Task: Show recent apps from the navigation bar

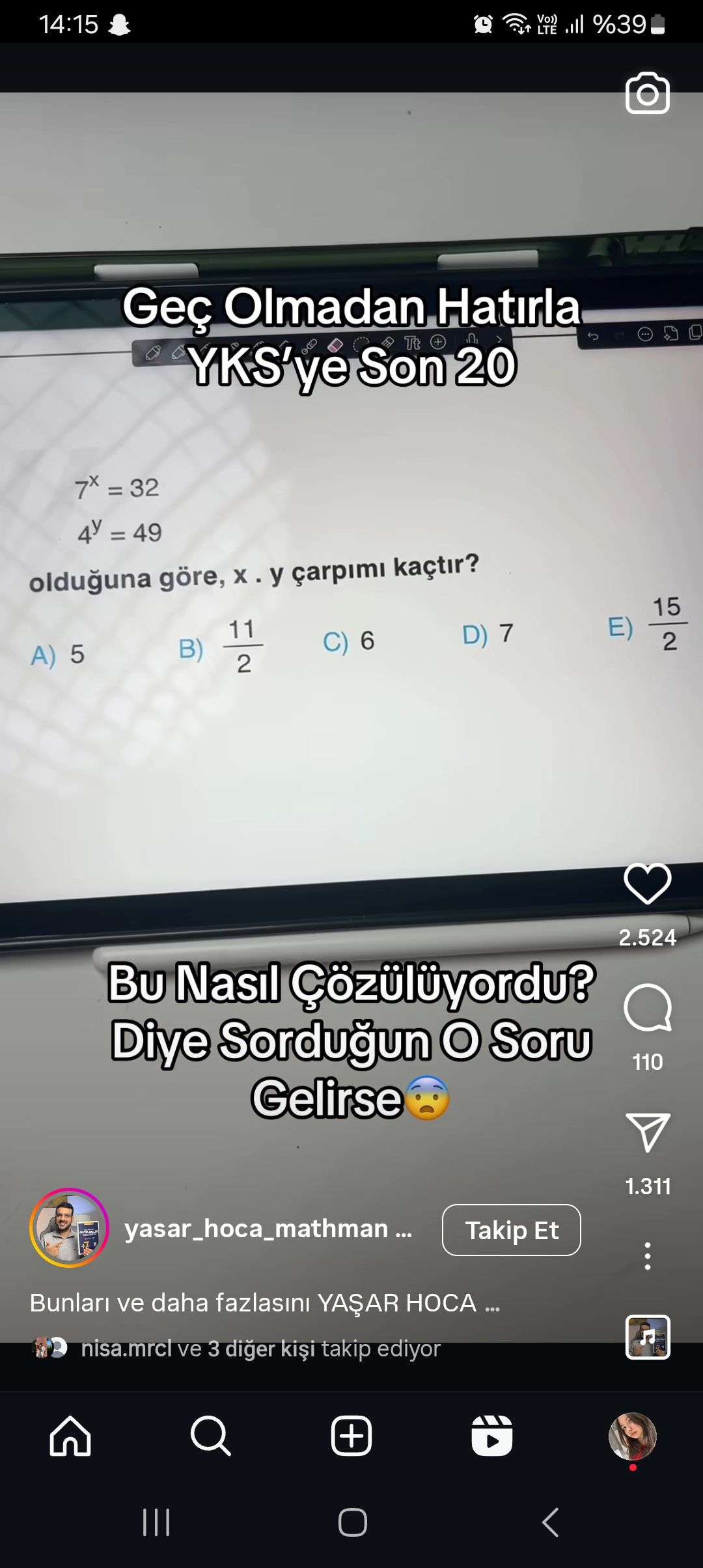Action: click(156, 1522)
